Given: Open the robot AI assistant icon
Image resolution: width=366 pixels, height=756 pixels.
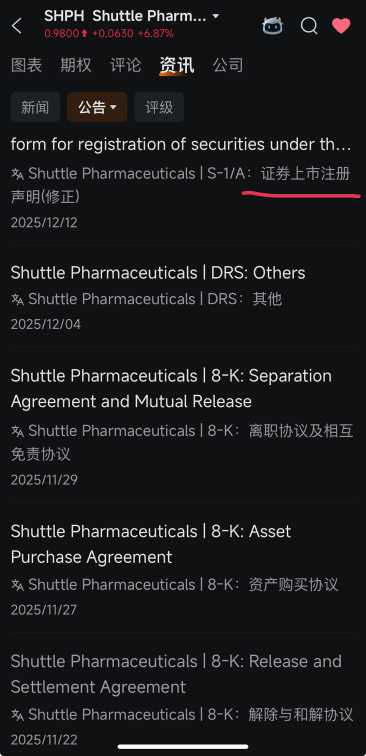Looking at the screenshot, I should pyautogui.click(x=272, y=26).
